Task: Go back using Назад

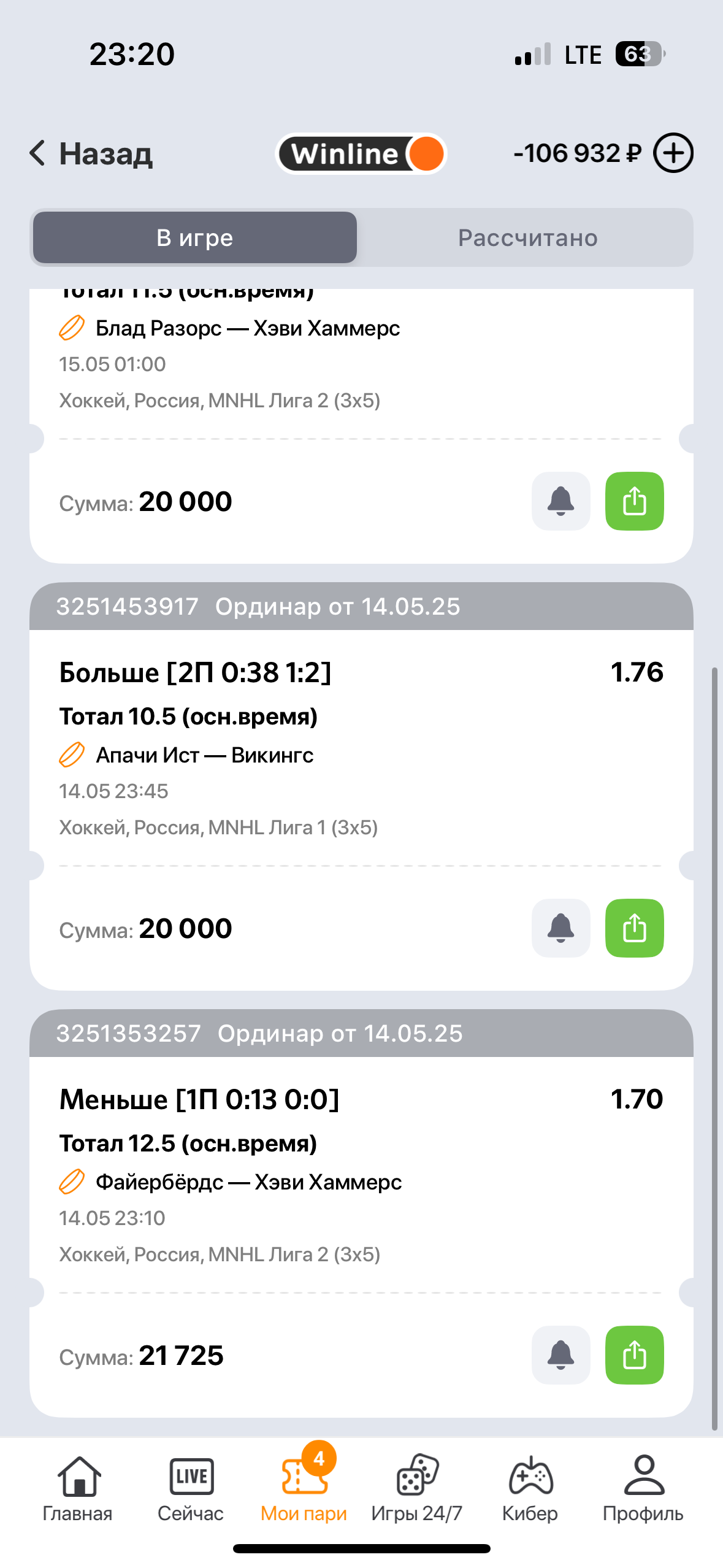Action: pyautogui.click(x=91, y=153)
